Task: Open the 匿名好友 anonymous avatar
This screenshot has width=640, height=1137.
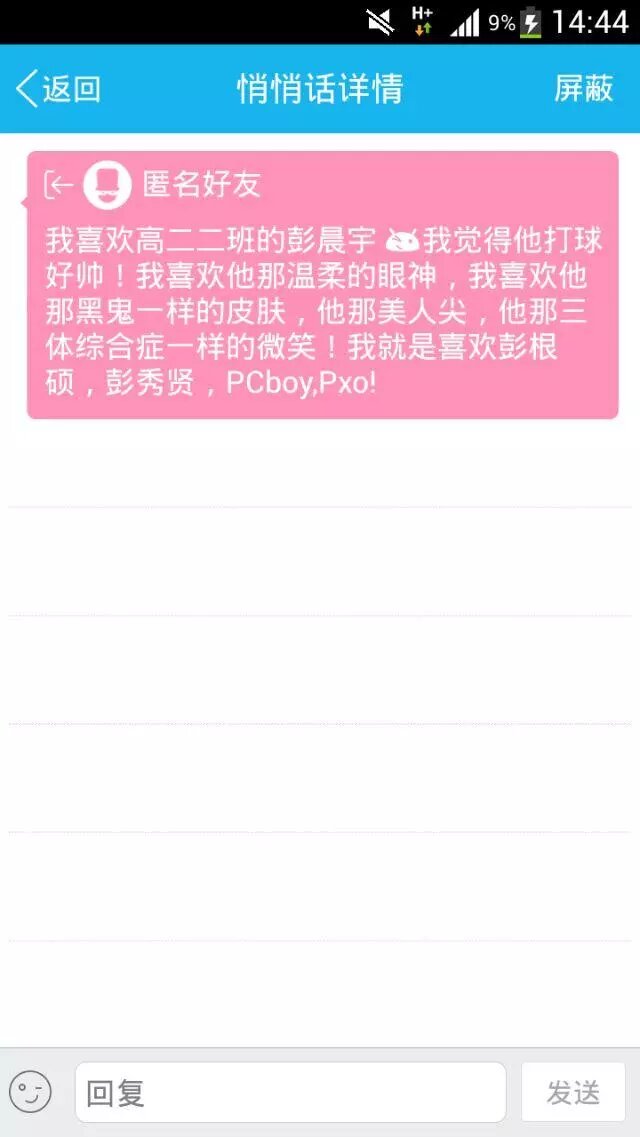Action: [x=107, y=185]
